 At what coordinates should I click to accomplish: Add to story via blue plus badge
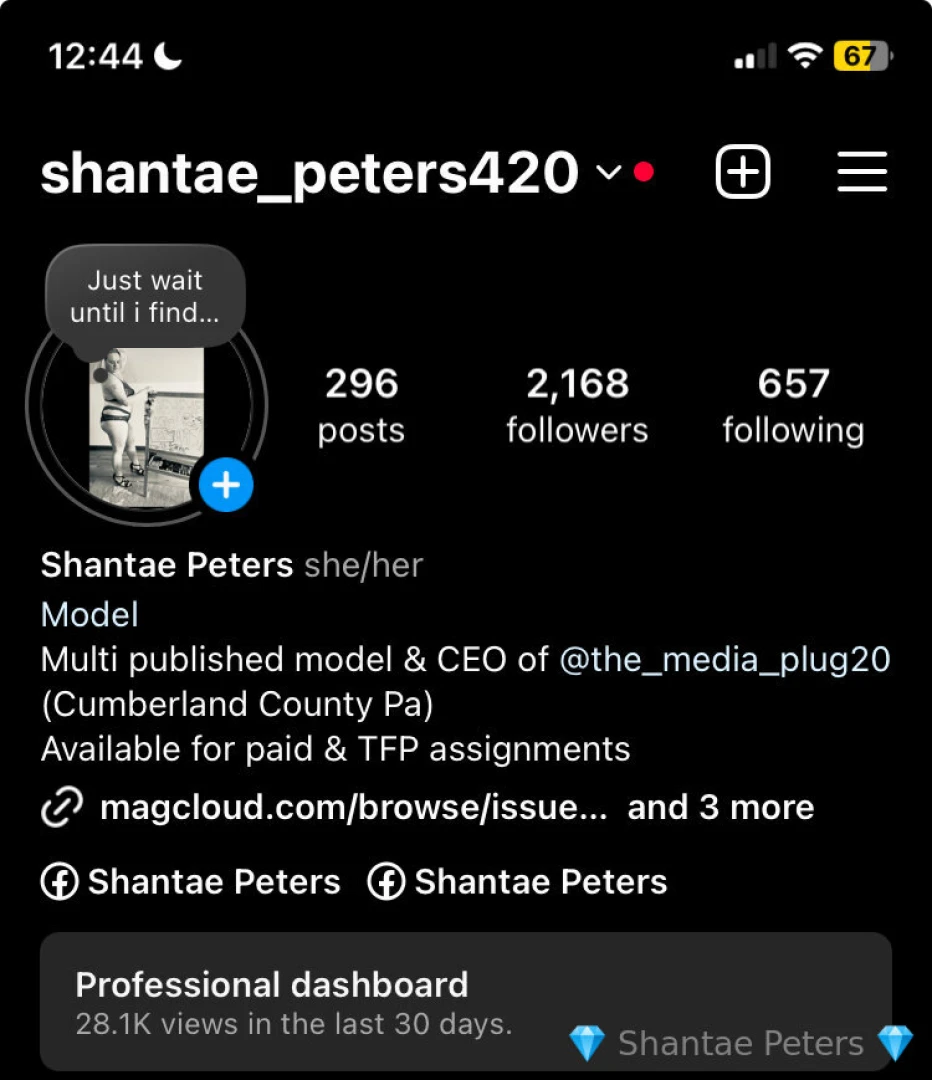(x=226, y=486)
